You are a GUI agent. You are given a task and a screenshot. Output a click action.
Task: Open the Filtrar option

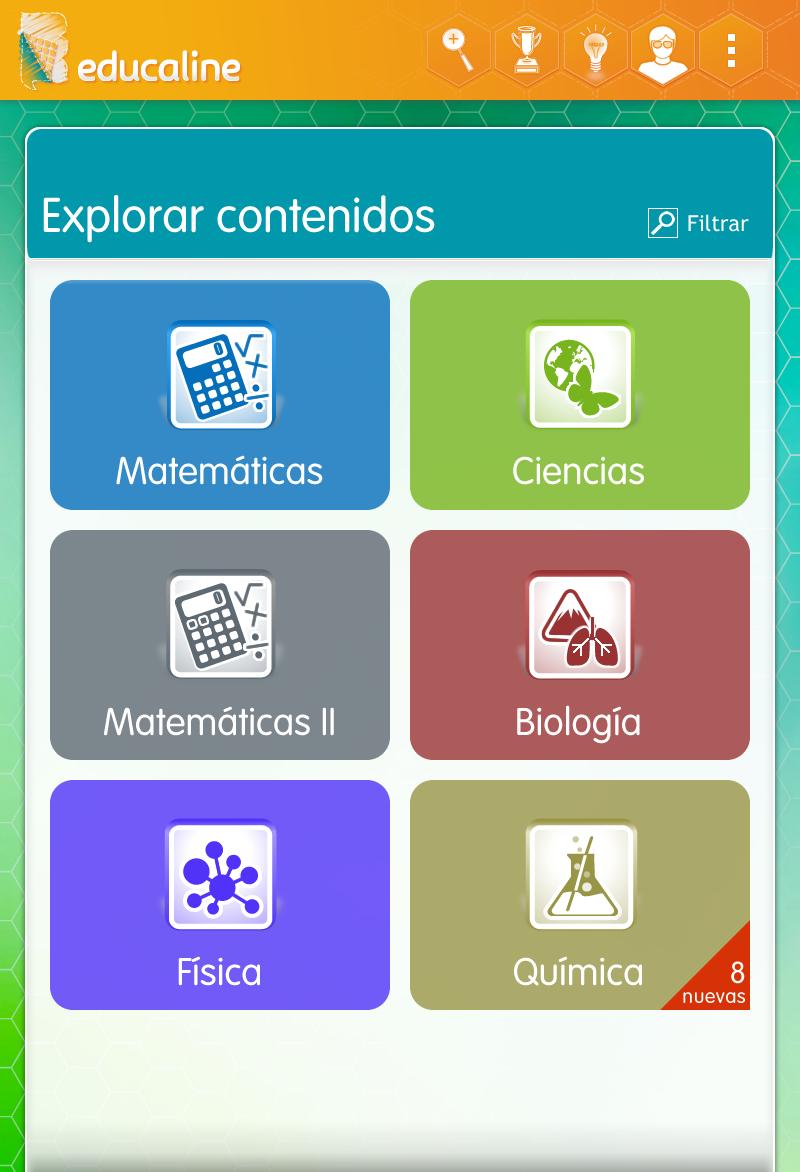coord(716,222)
